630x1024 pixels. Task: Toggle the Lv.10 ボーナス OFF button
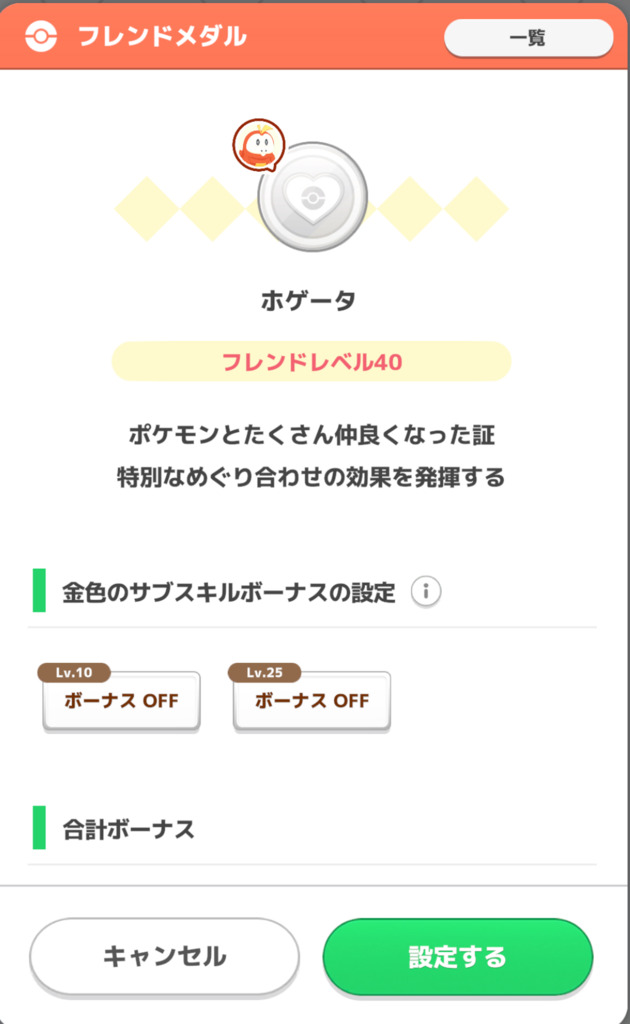(x=121, y=701)
